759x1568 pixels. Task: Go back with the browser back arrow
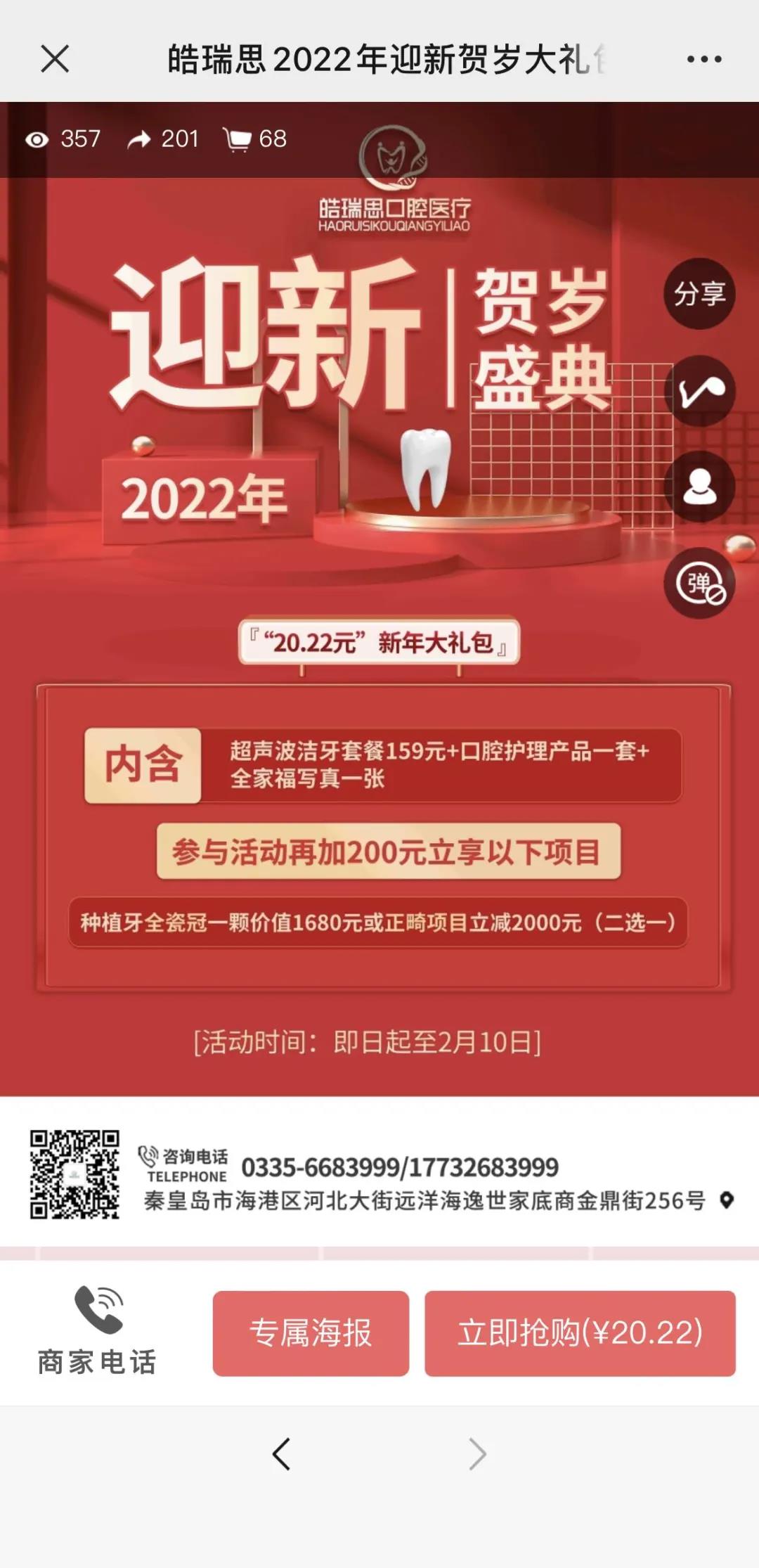click(x=282, y=1454)
